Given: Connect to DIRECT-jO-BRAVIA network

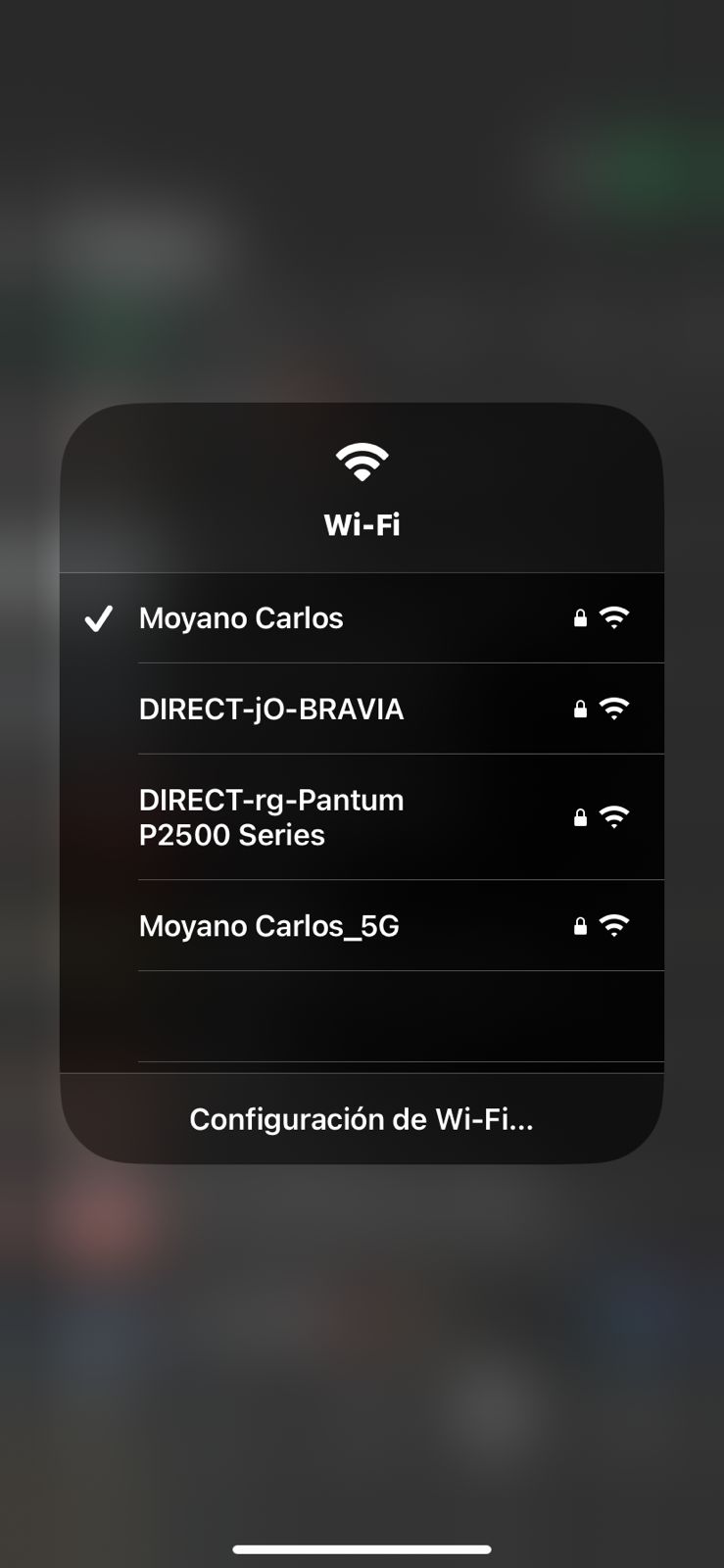Looking at the screenshot, I should tap(271, 709).
